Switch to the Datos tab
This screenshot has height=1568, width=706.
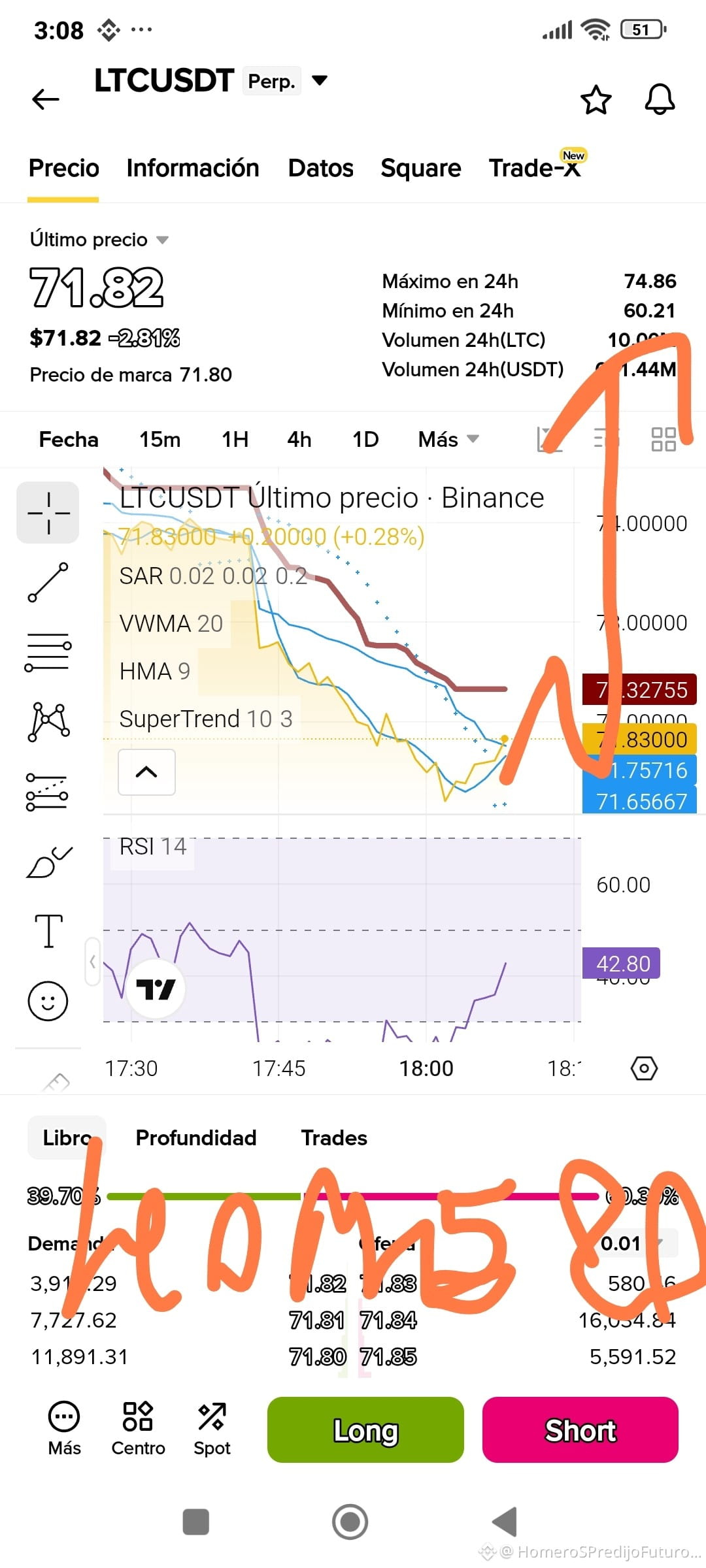pyautogui.click(x=320, y=168)
